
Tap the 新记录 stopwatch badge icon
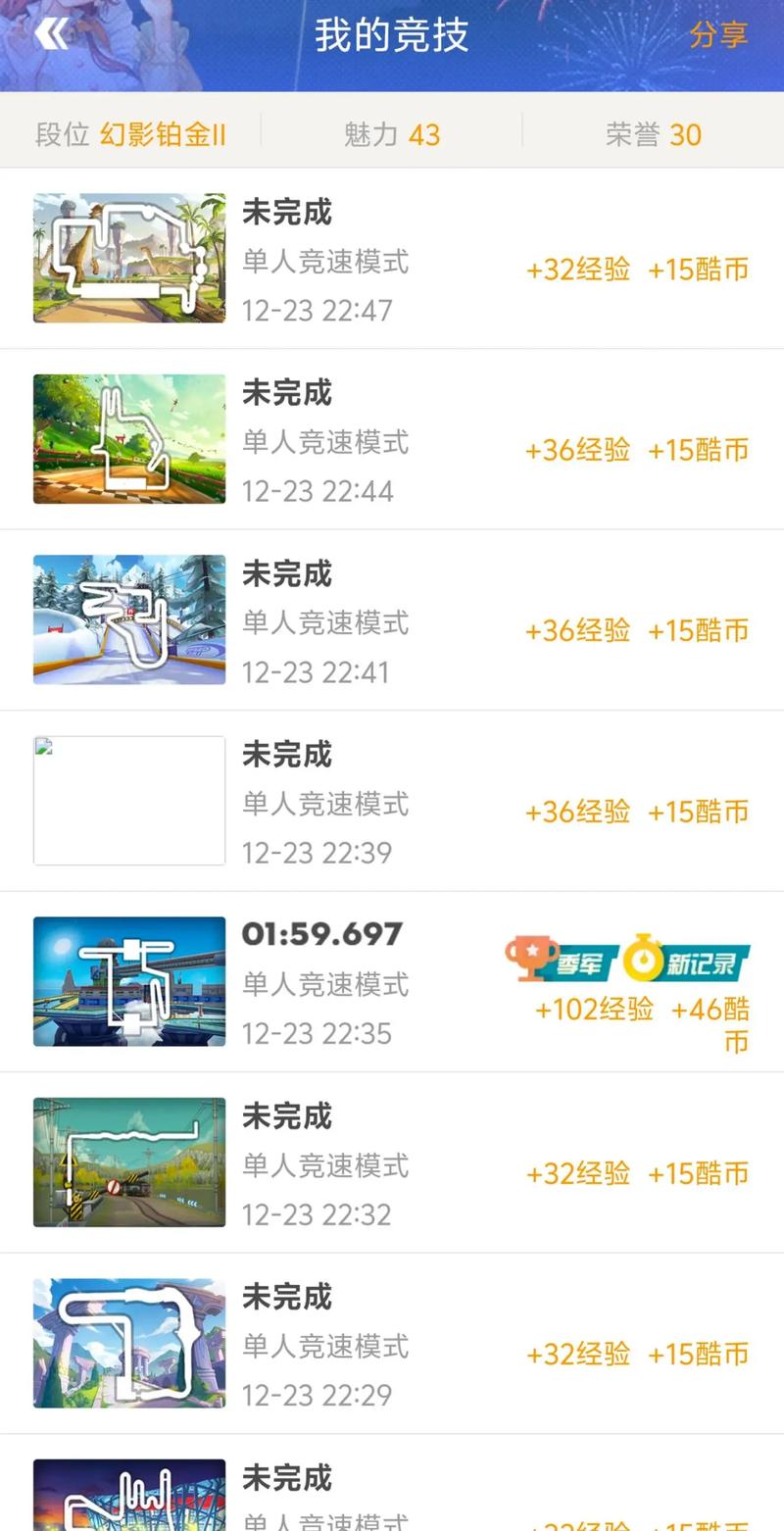[692, 963]
